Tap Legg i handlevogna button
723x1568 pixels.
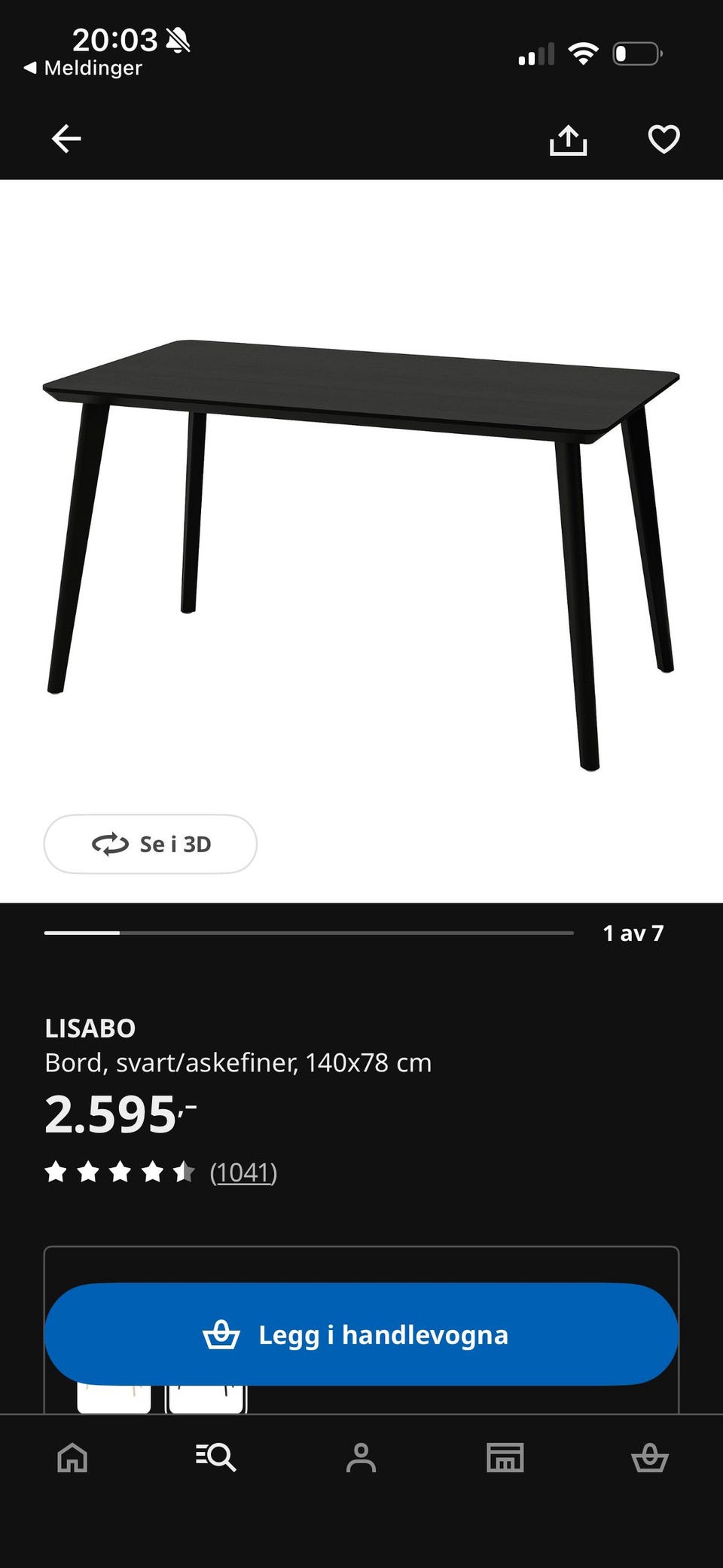(x=361, y=1334)
